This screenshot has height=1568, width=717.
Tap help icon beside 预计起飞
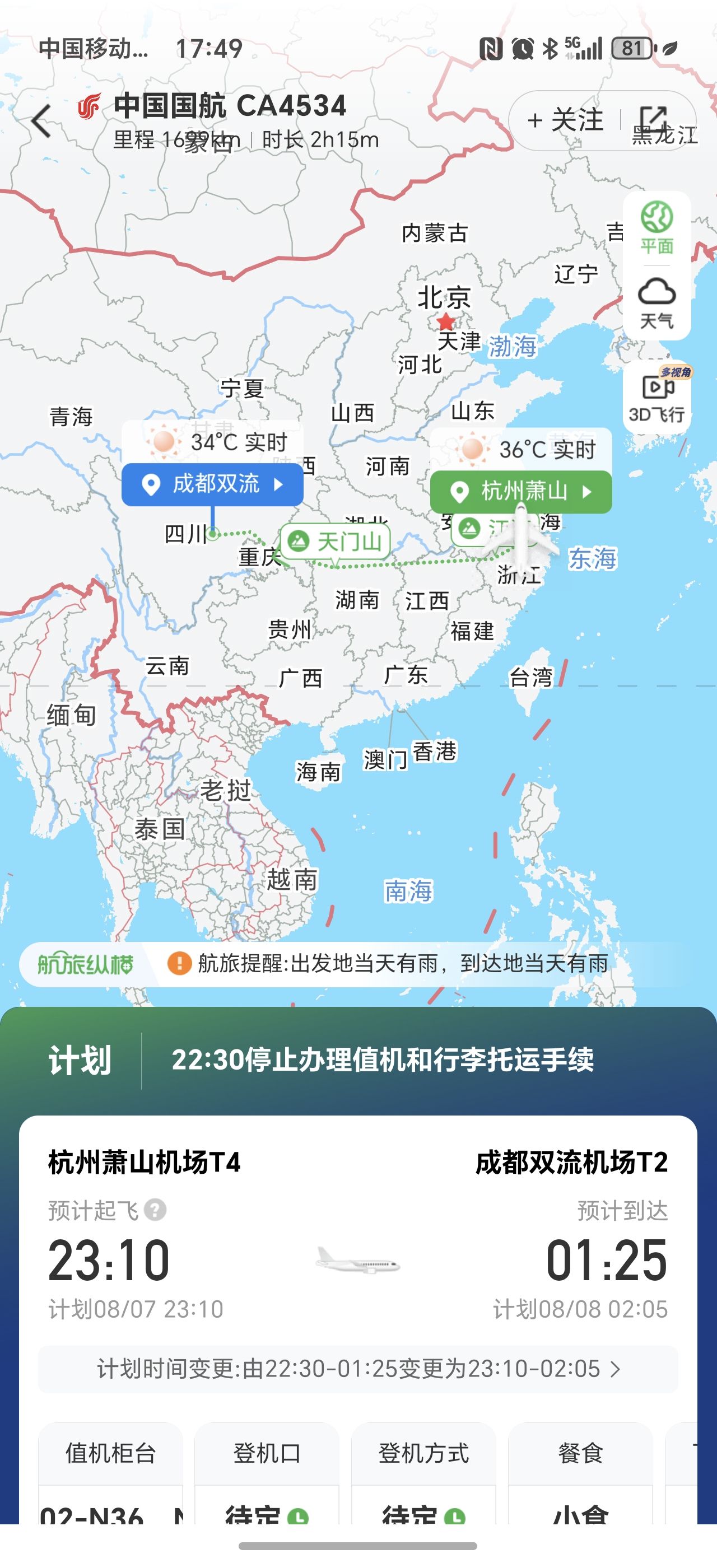coord(155,1210)
